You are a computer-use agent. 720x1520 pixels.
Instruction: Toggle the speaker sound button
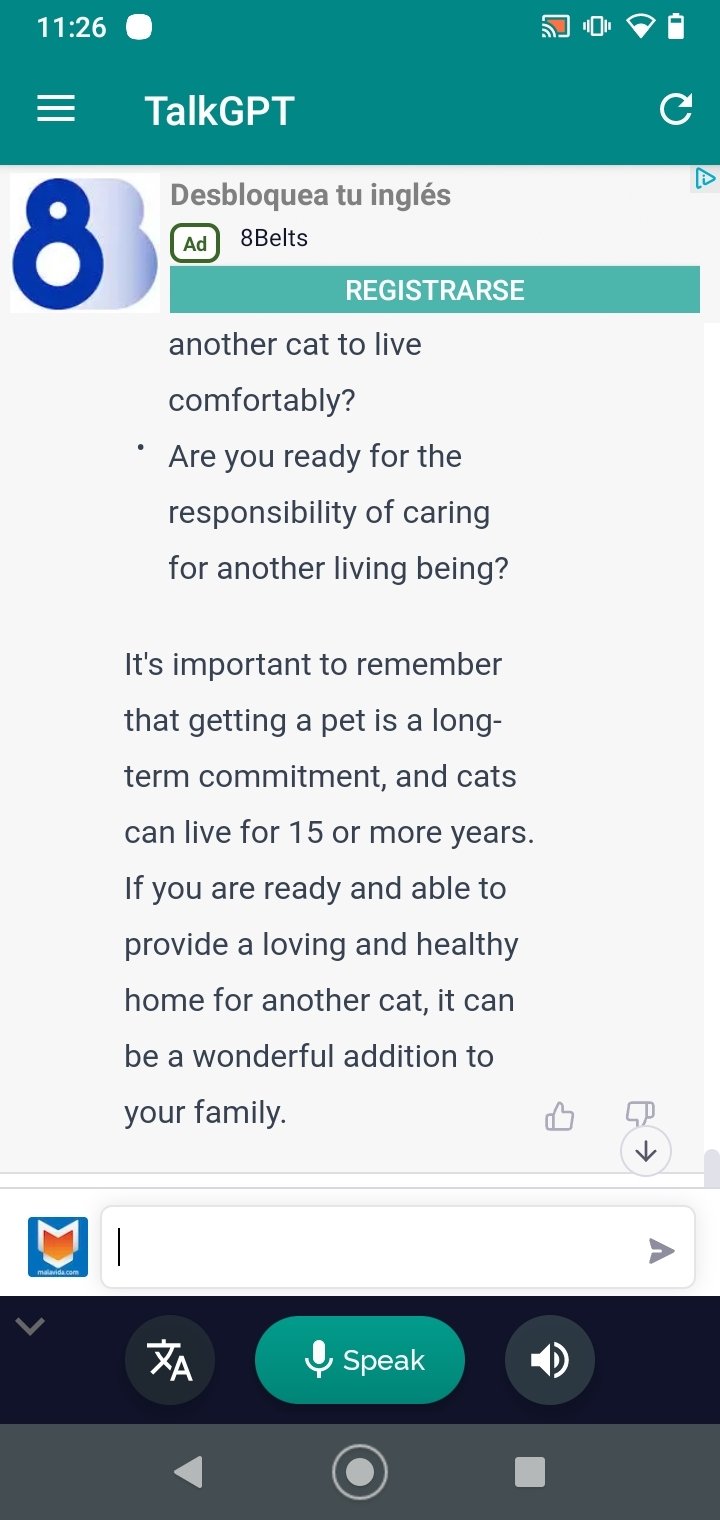550,1360
